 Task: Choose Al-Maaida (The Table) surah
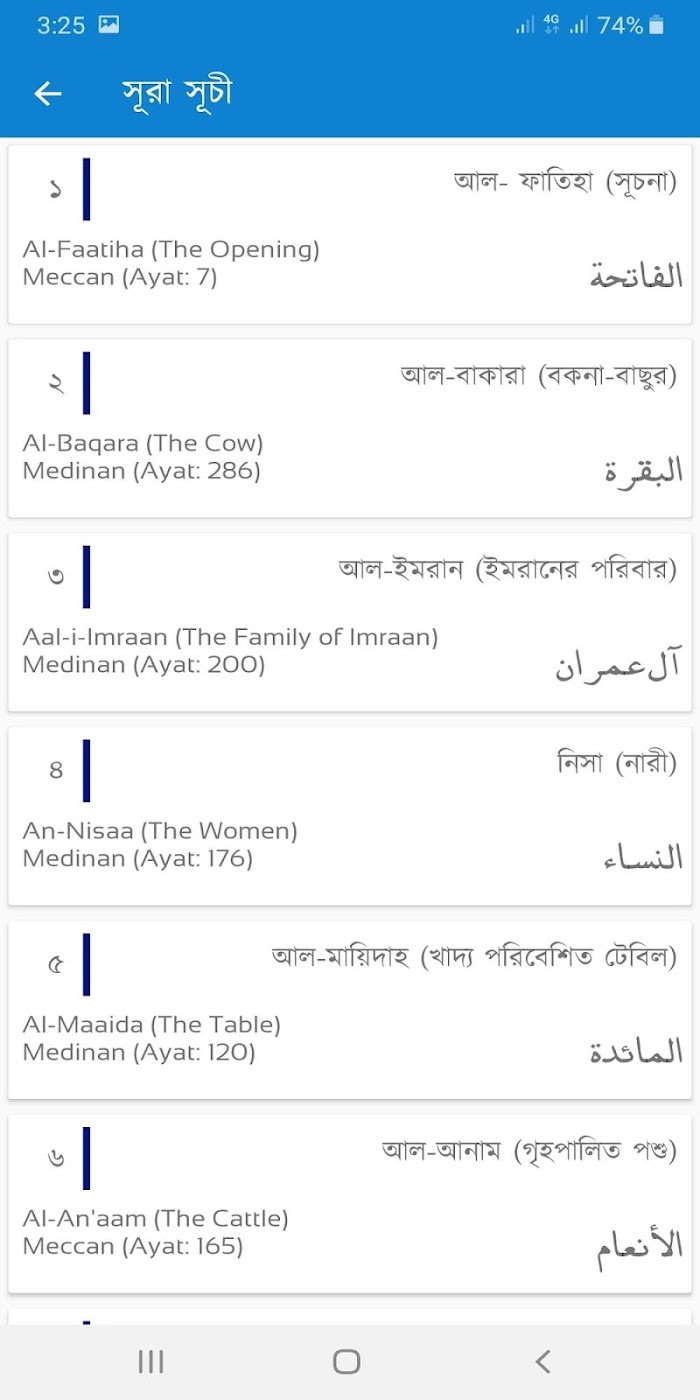pyautogui.click(x=350, y=1010)
